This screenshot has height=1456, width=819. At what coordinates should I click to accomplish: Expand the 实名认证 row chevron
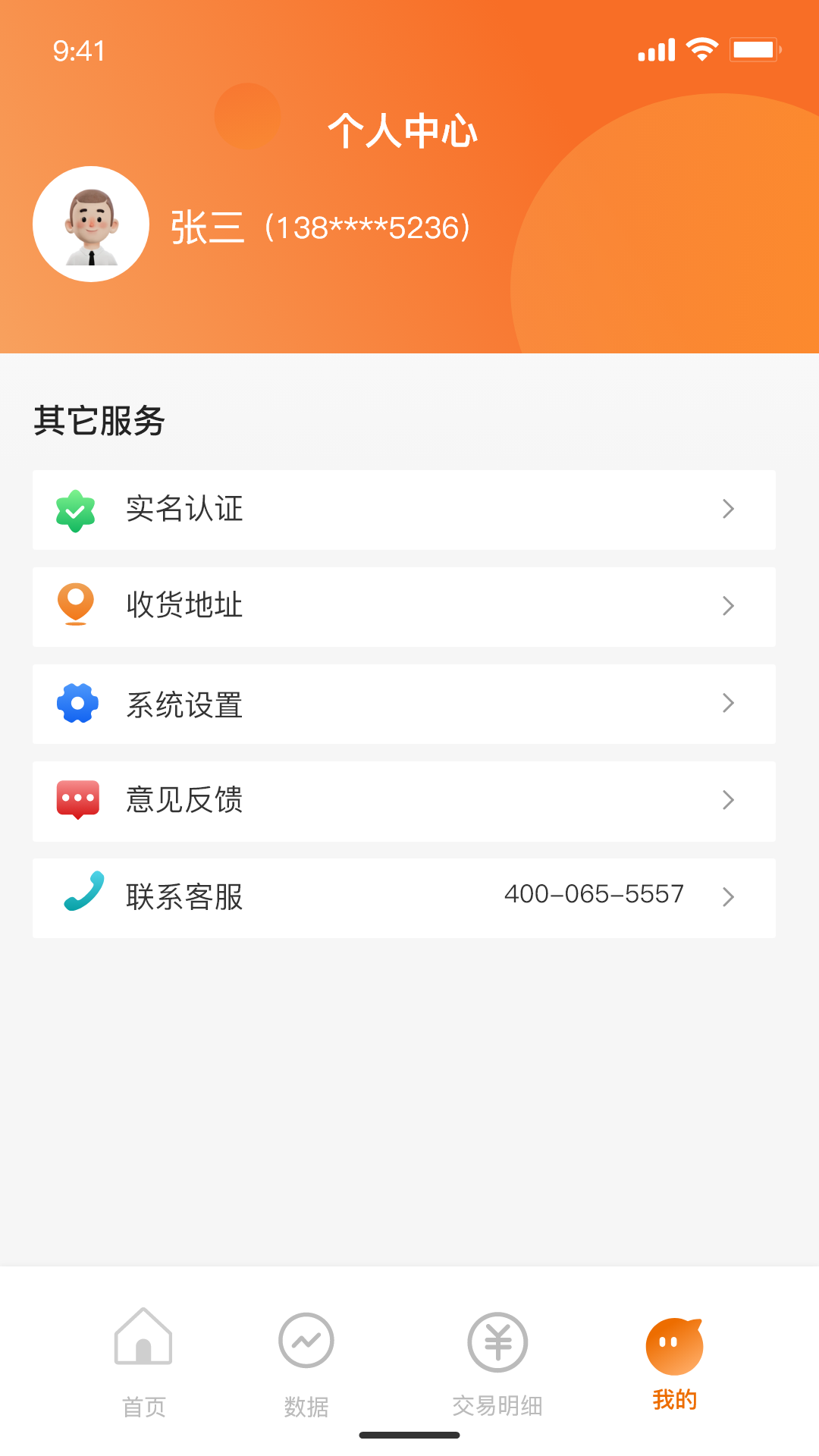[728, 510]
